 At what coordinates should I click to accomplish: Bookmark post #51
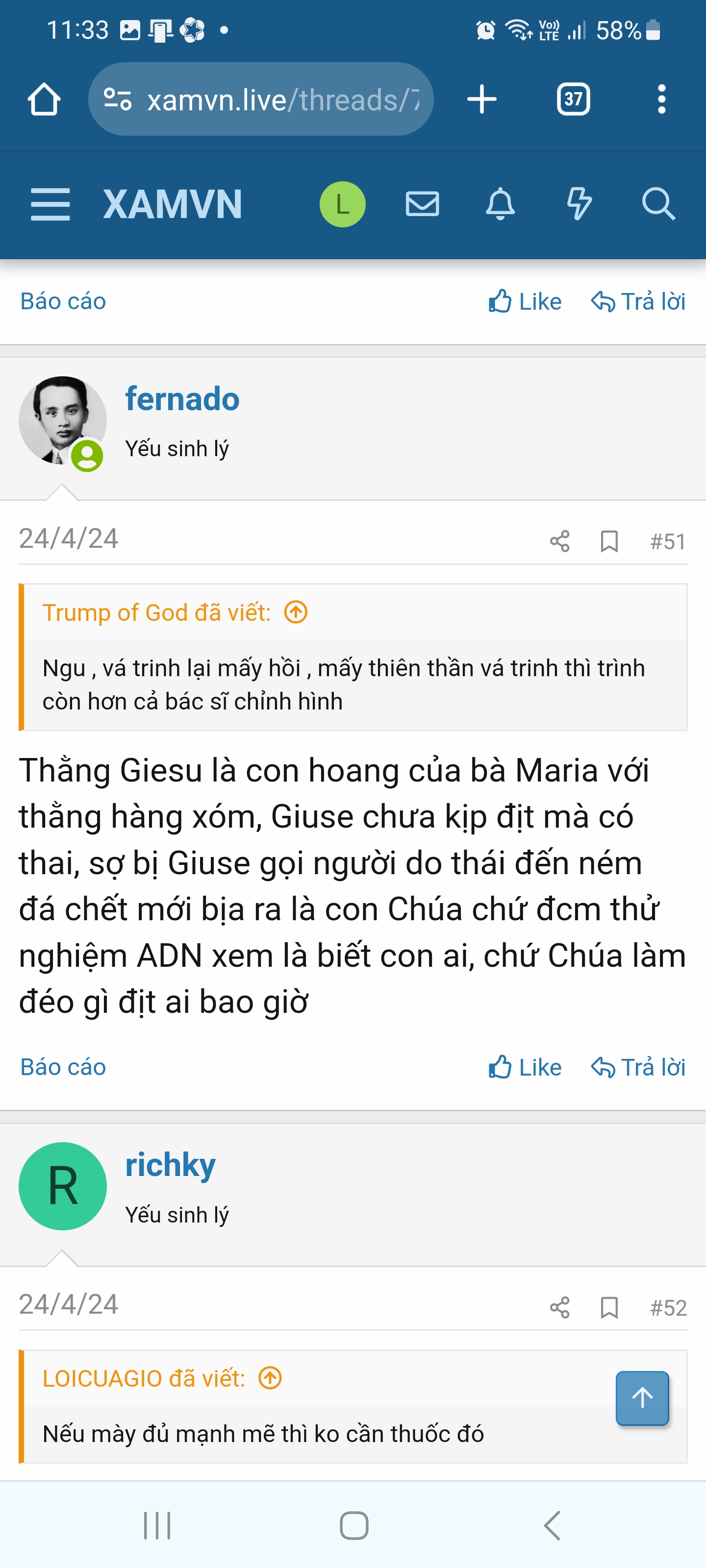pos(608,541)
